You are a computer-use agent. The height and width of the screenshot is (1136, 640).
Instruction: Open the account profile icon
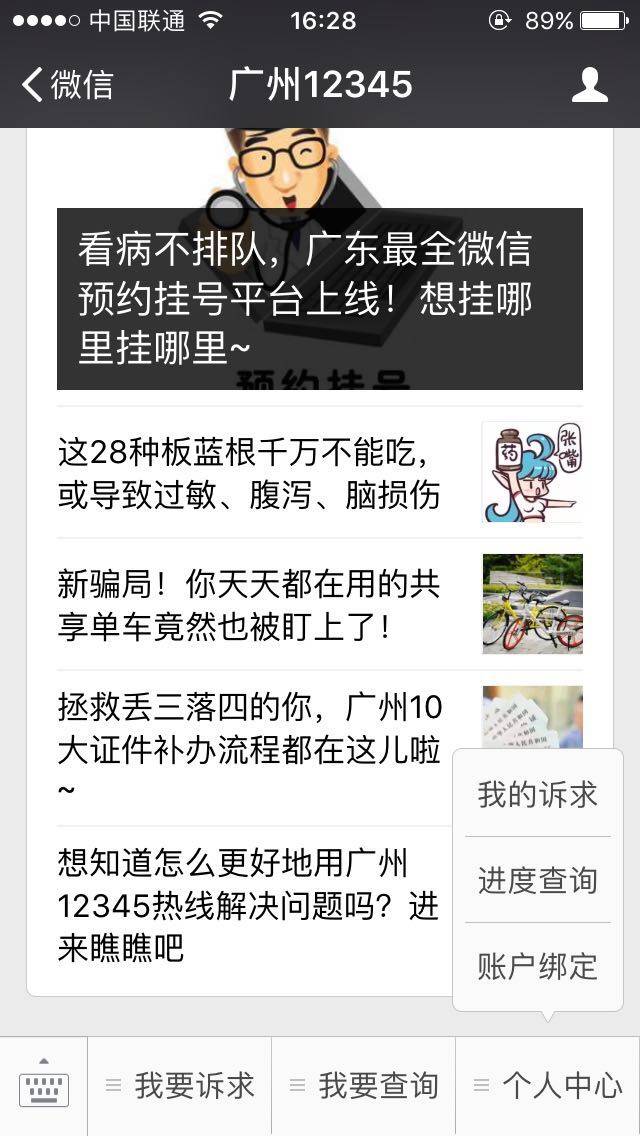[x=589, y=85]
